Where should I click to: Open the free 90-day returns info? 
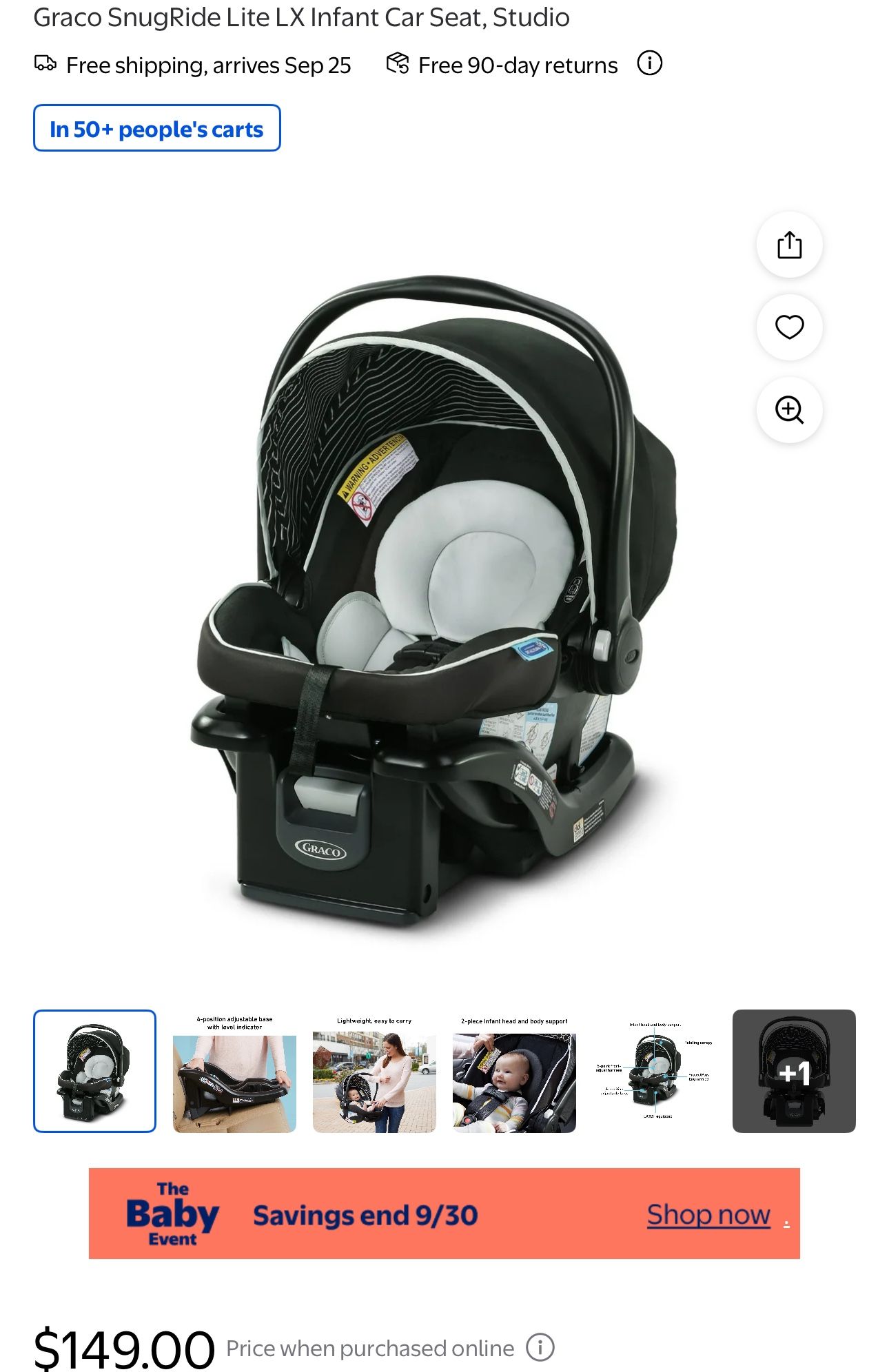(649, 63)
